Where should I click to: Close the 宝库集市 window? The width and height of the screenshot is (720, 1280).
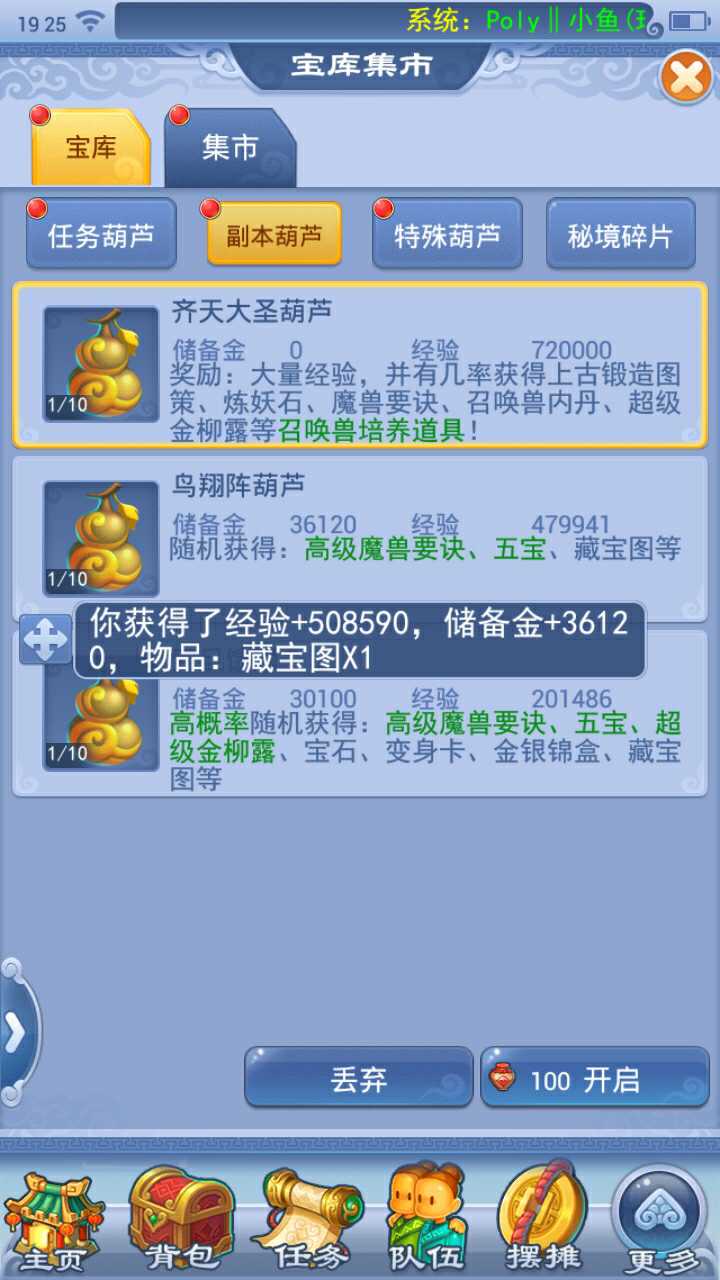tap(686, 78)
